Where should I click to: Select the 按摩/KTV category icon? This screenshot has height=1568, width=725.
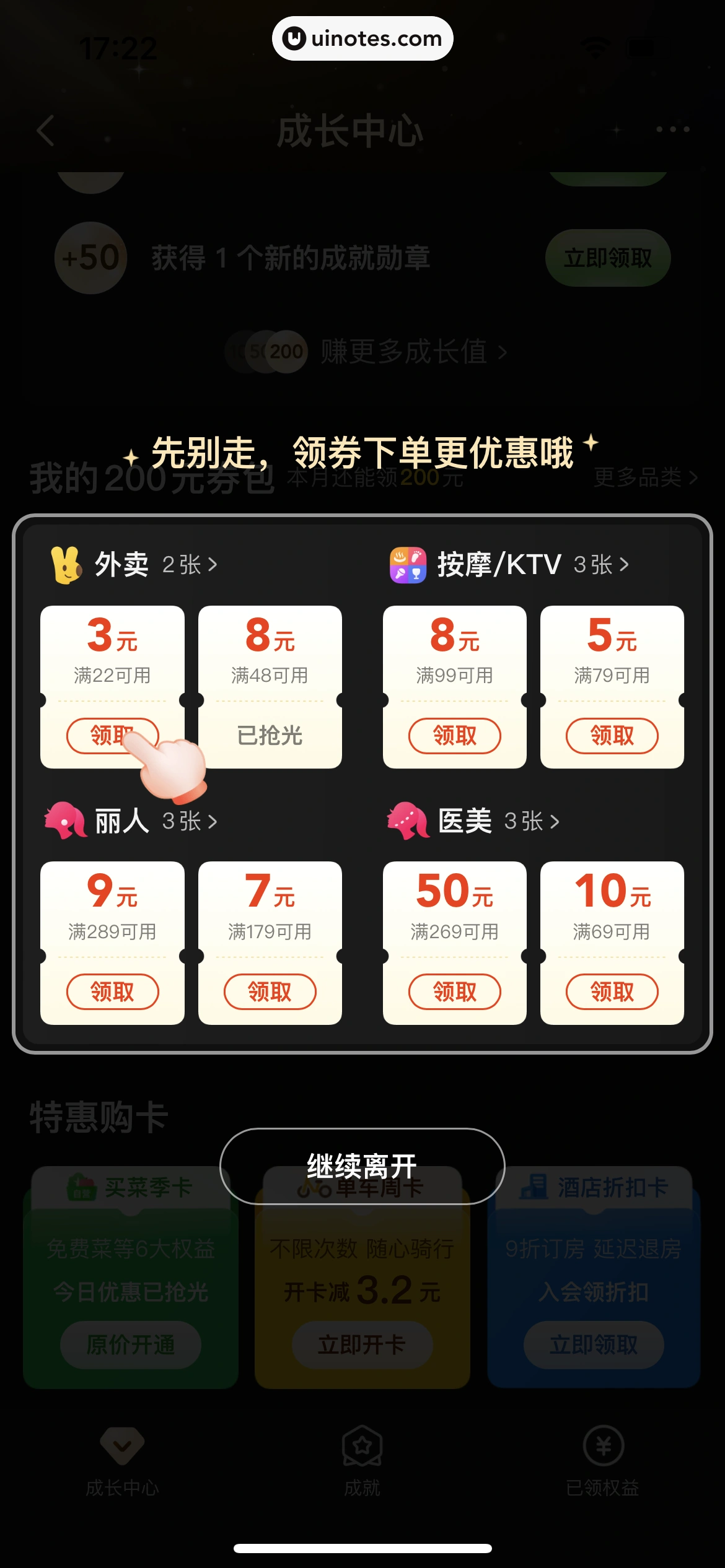409,564
